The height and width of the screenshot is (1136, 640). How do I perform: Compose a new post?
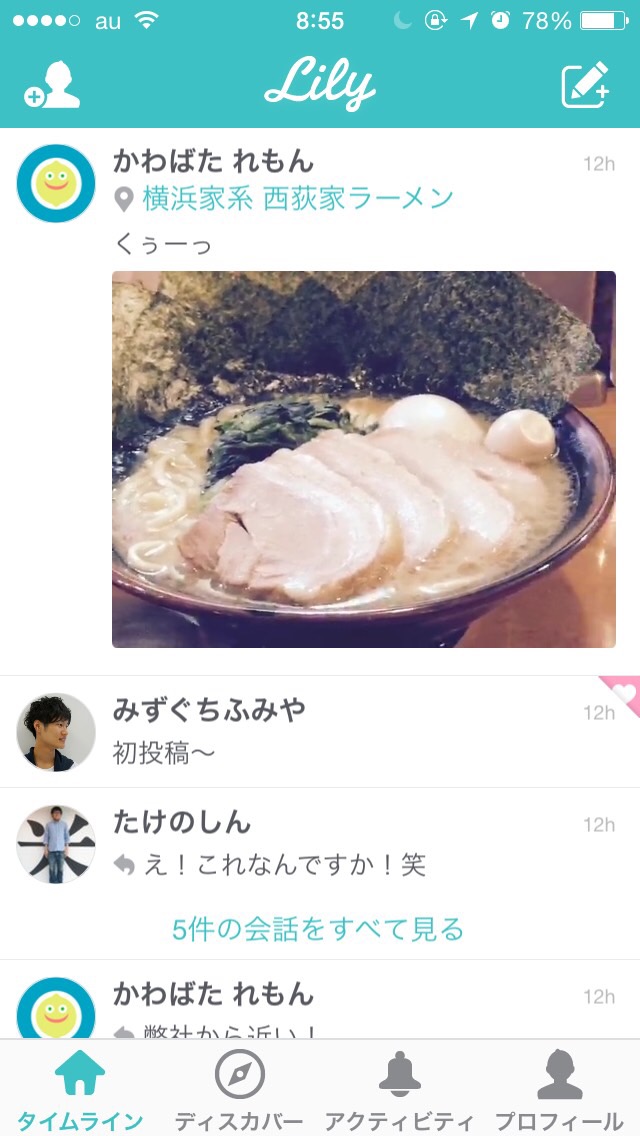pos(585,86)
